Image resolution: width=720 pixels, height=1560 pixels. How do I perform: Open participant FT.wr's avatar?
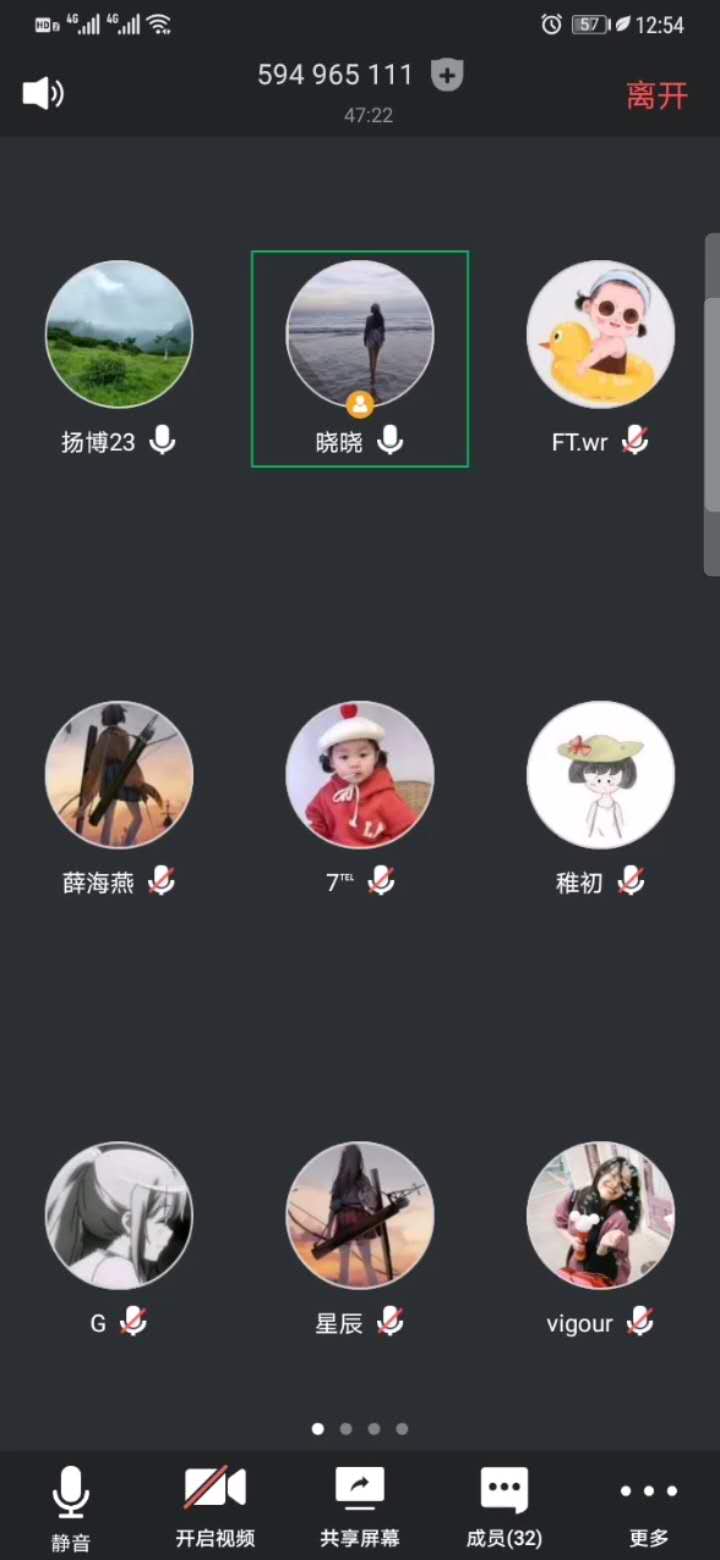click(x=600, y=334)
